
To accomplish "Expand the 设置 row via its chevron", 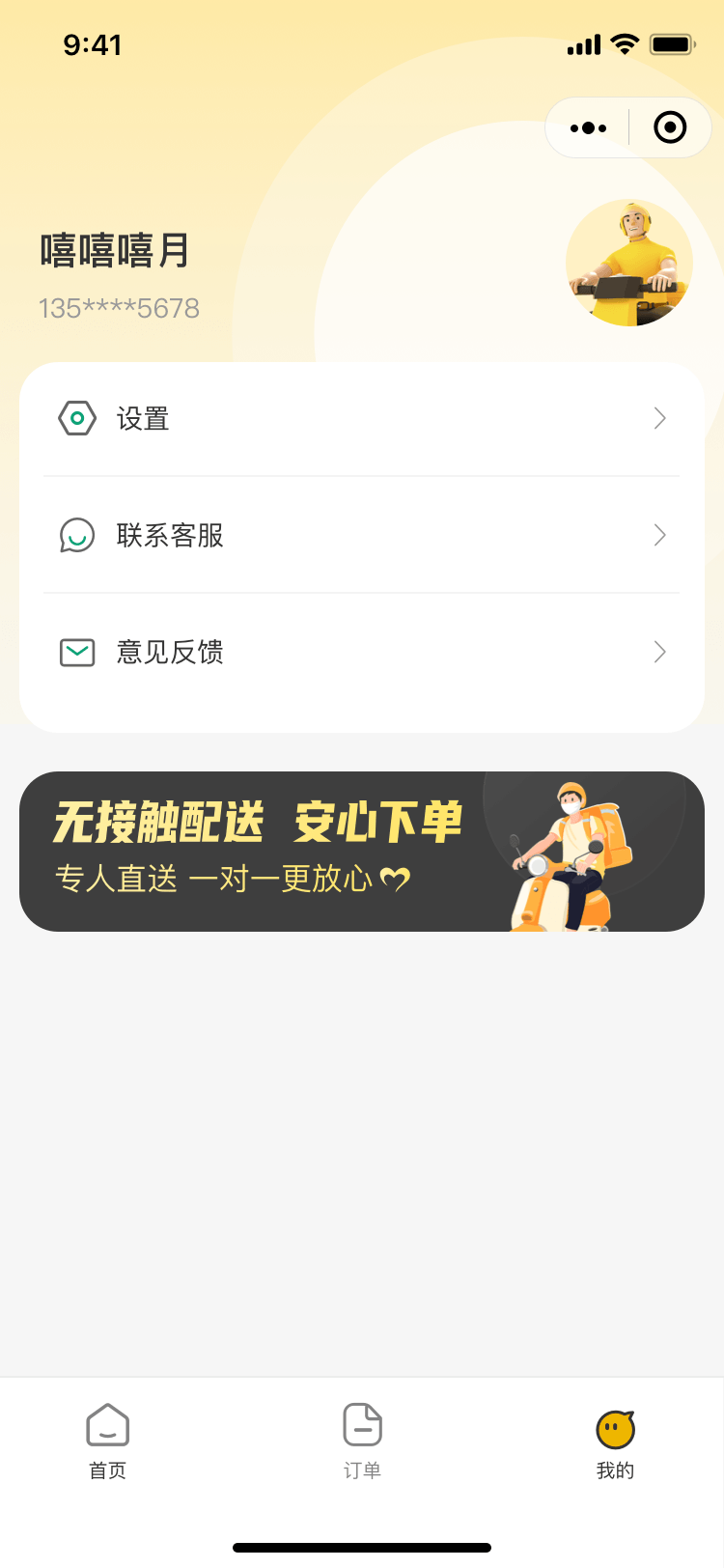I will 659,418.
